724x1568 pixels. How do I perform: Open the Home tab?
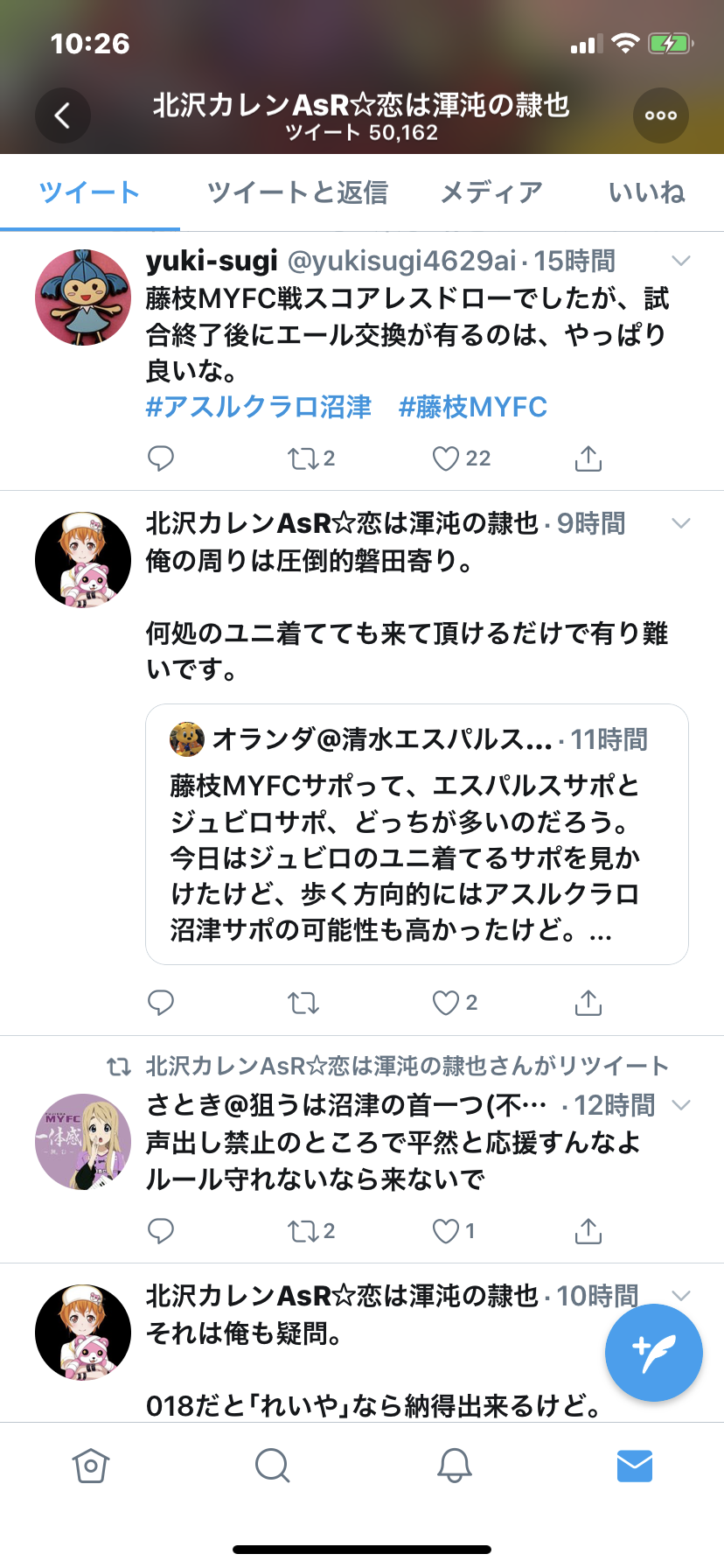coord(91,1466)
